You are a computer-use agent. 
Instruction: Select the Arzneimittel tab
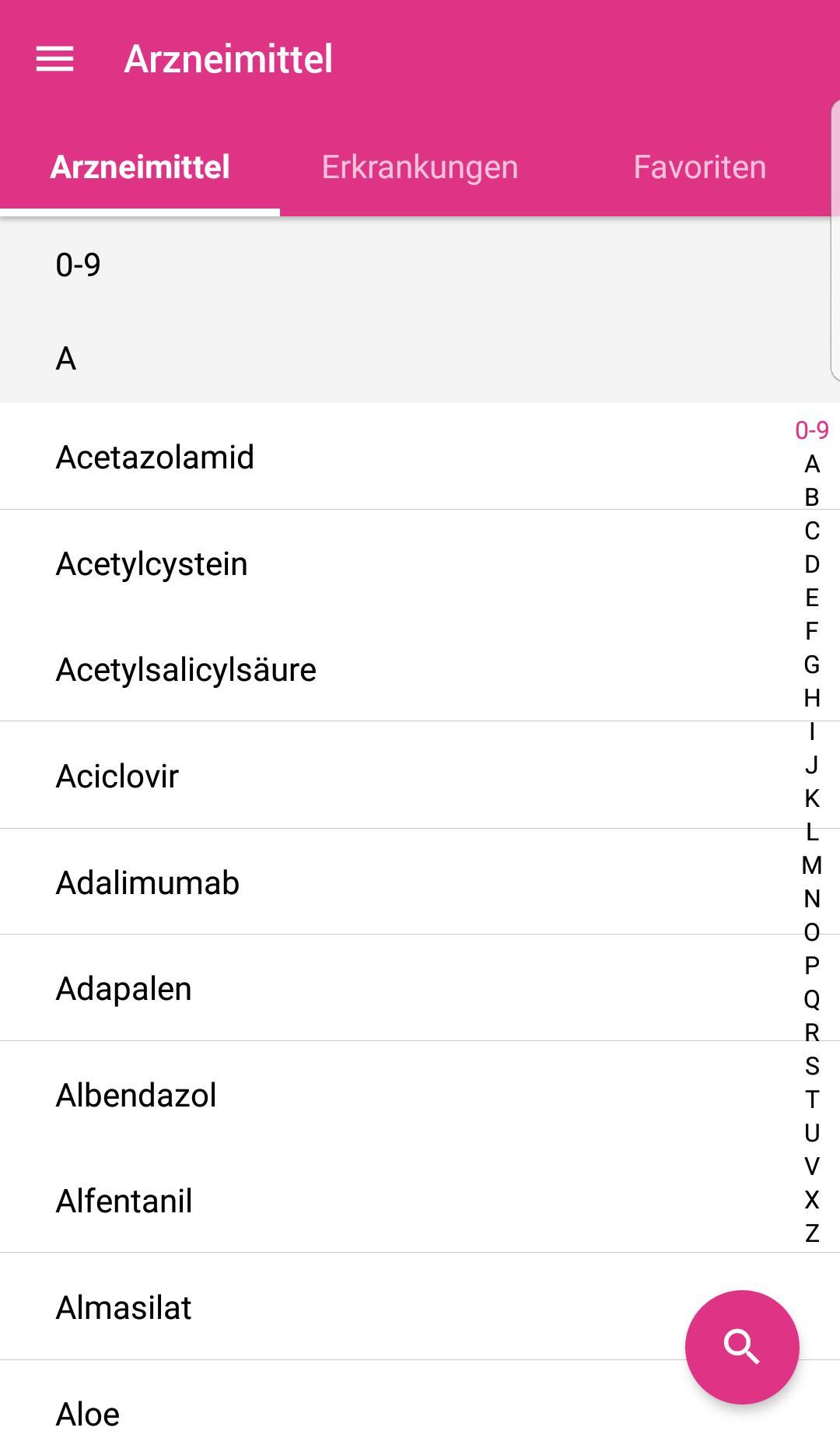click(140, 167)
